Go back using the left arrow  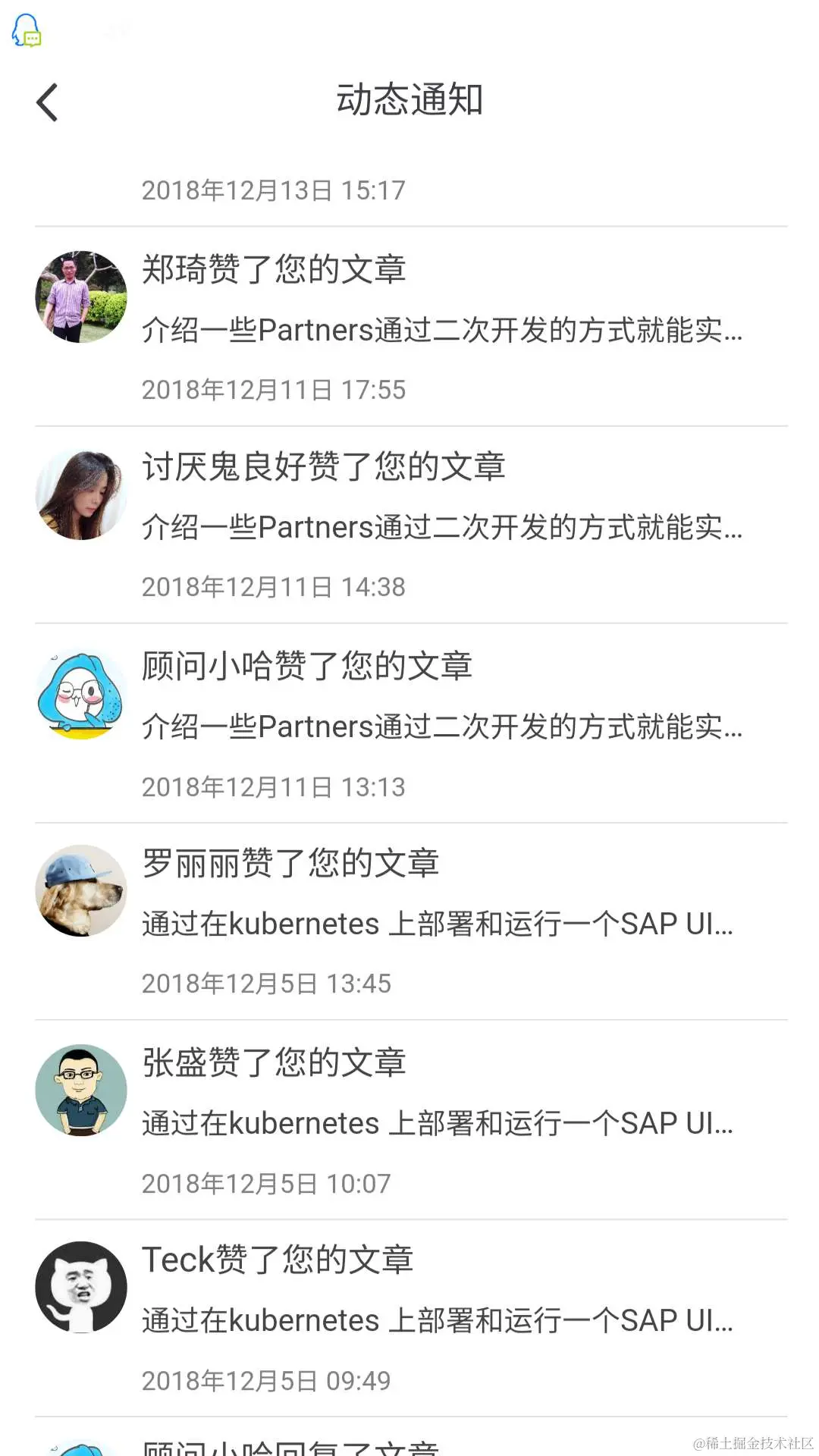click(47, 101)
